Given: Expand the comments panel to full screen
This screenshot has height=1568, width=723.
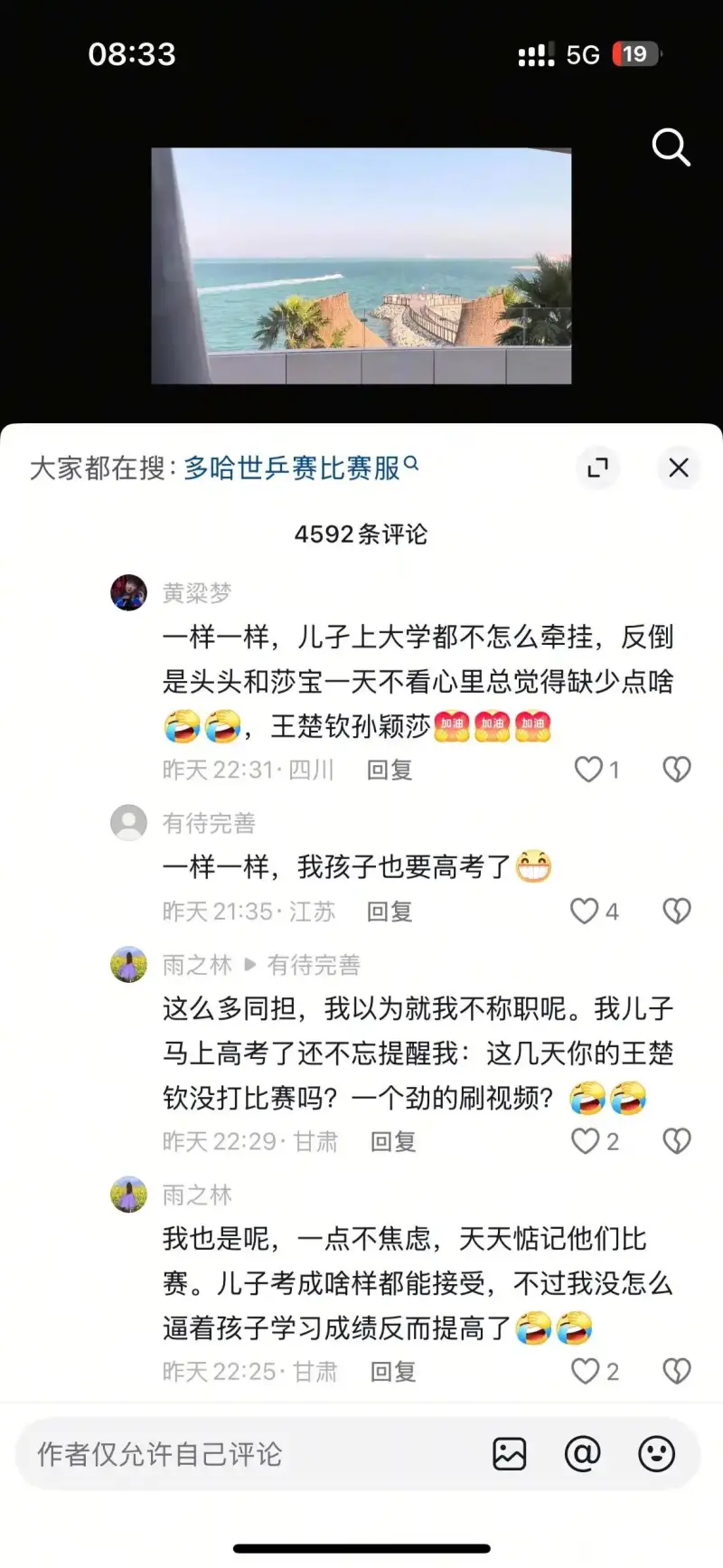Looking at the screenshot, I should coord(597,468).
